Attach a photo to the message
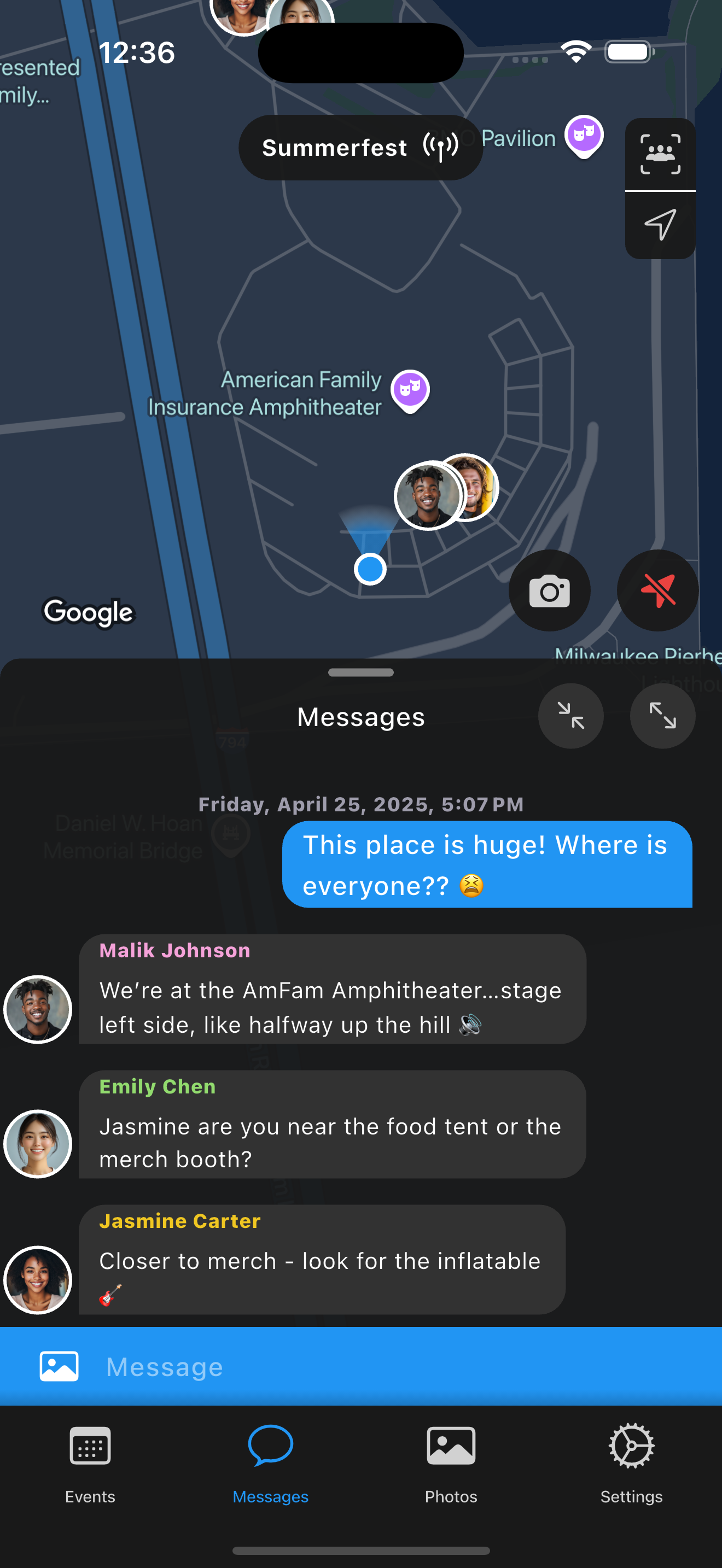The image size is (722, 1568). click(x=59, y=1366)
